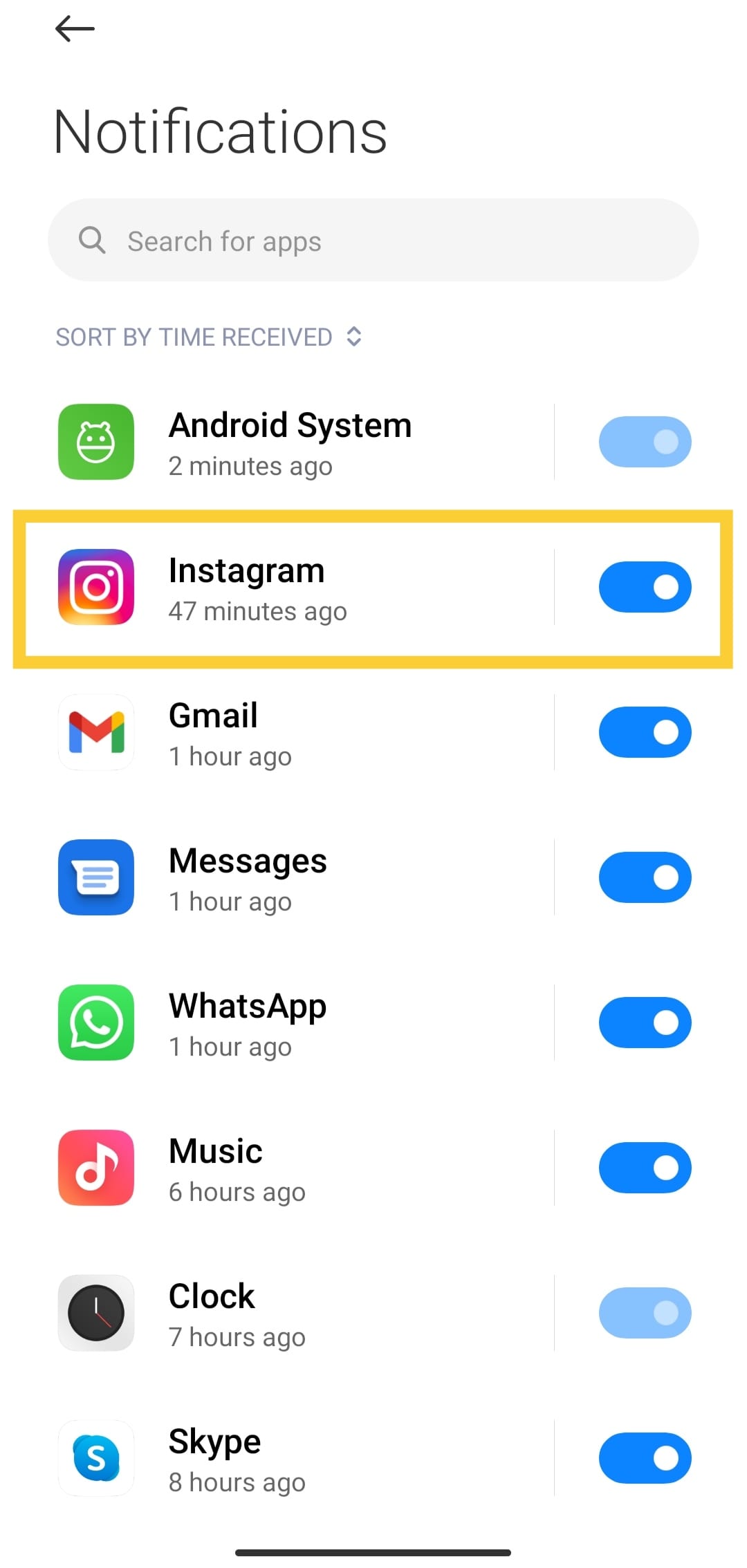This screenshot has height=1568, width=747.
Task: Click the Clock app icon
Action: click(95, 1313)
